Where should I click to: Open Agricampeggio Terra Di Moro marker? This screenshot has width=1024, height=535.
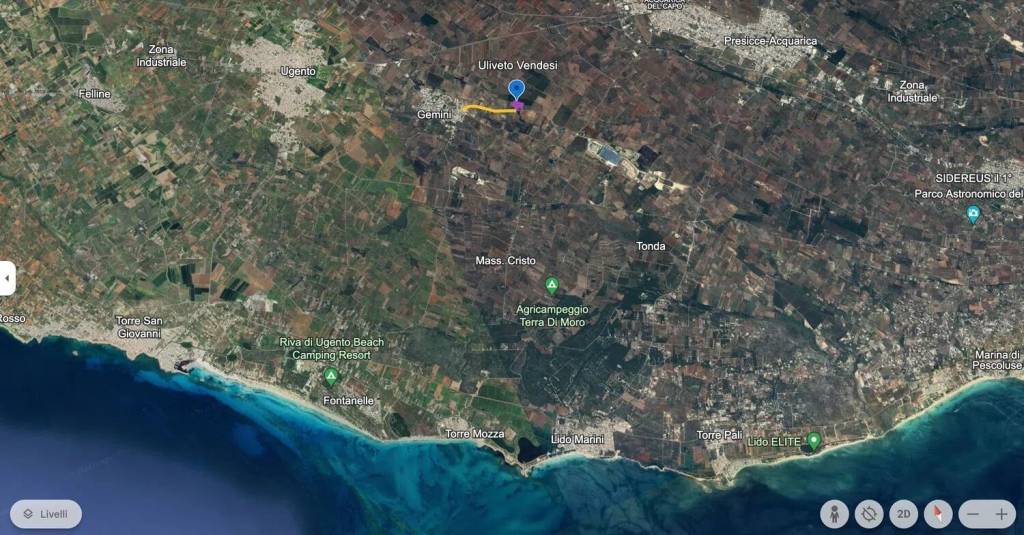click(551, 285)
